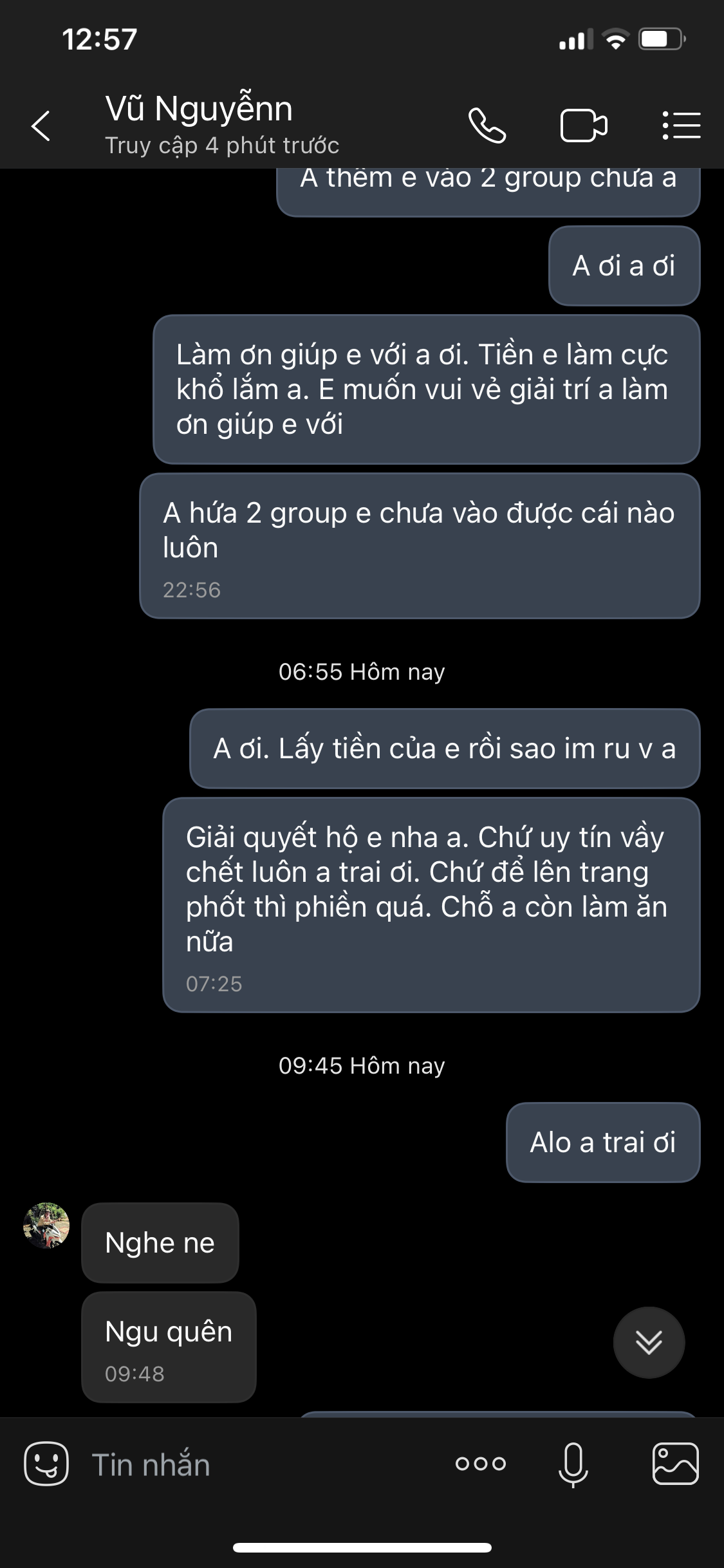Start a video call with Vũ Nguyễnn
Image resolution: width=724 pixels, height=1568 pixels.
click(583, 125)
